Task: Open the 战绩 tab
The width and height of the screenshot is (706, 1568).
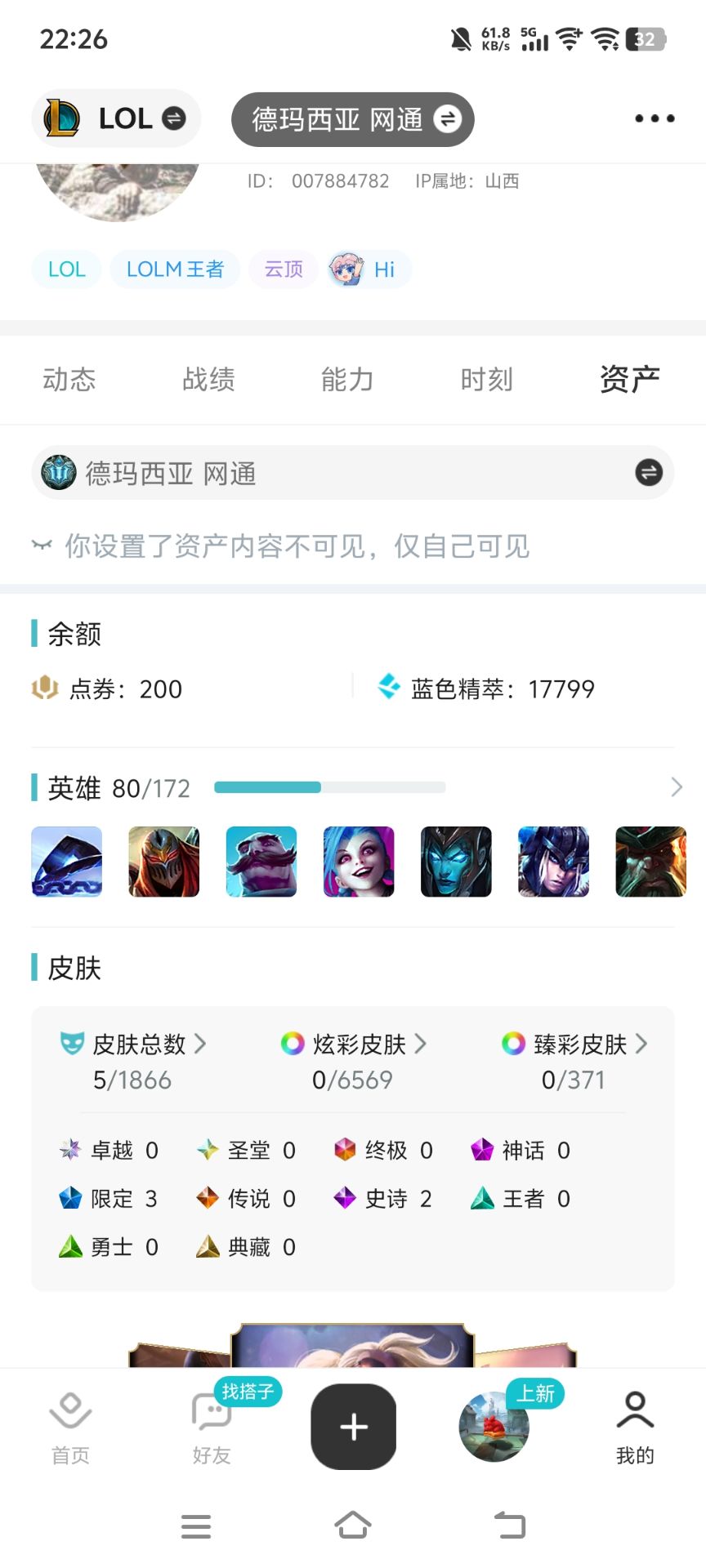Action: tap(208, 380)
